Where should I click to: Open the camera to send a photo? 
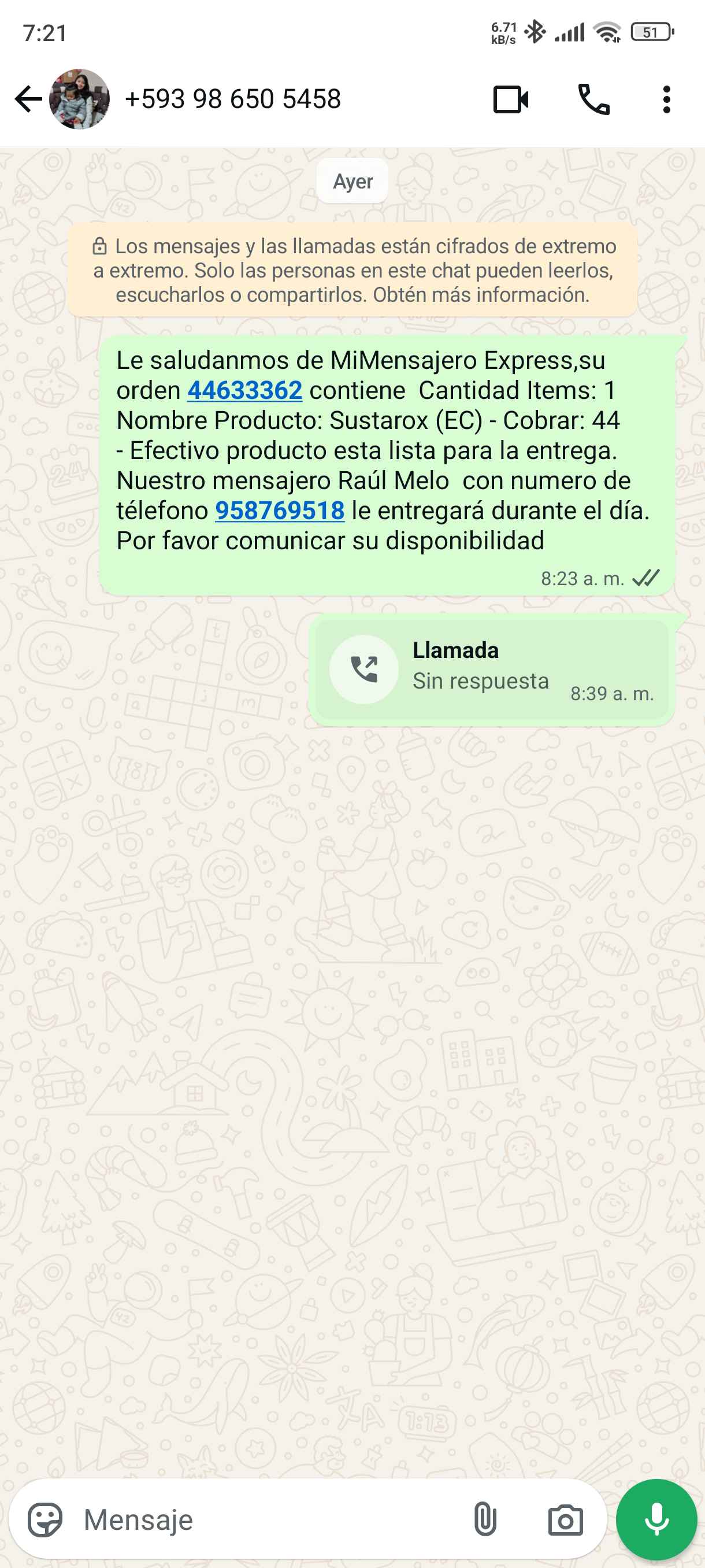(565, 1520)
